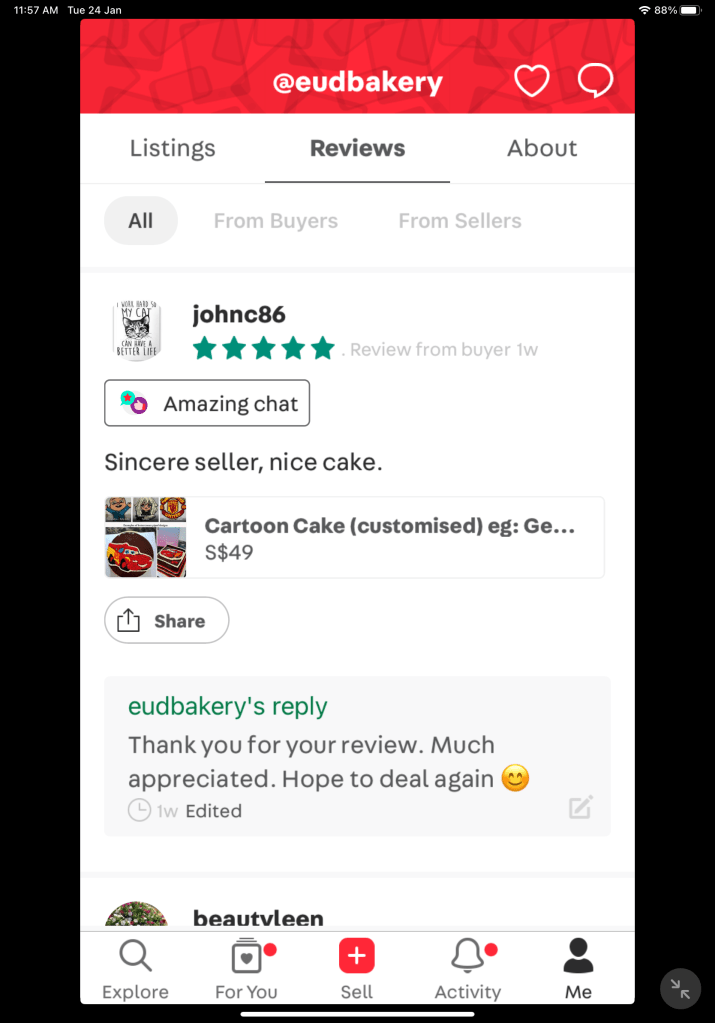Open the heart likes icon in header
The width and height of the screenshot is (715, 1023).
coord(531,81)
